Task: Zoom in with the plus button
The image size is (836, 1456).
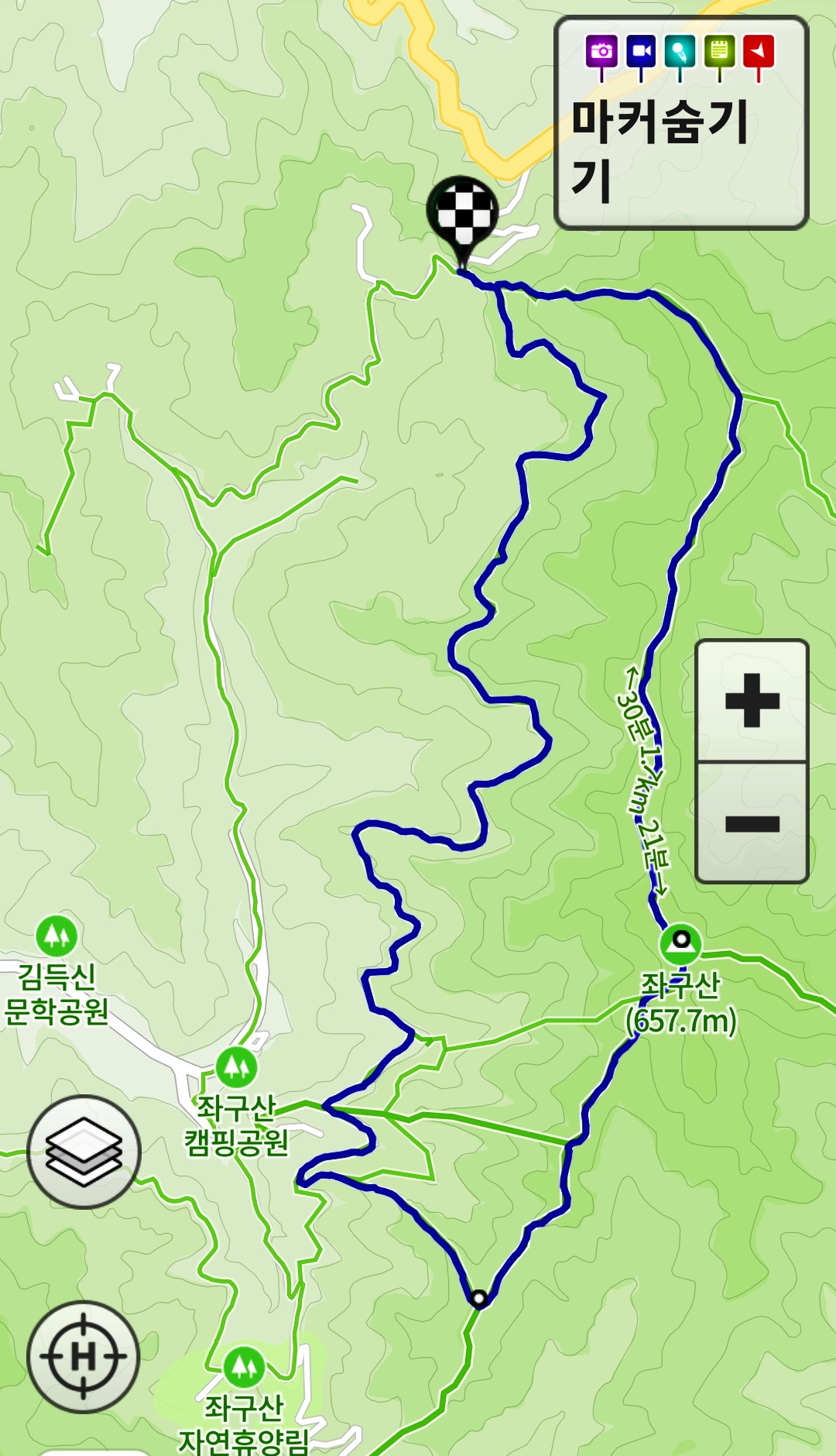Action: pyautogui.click(x=752, y=701)
